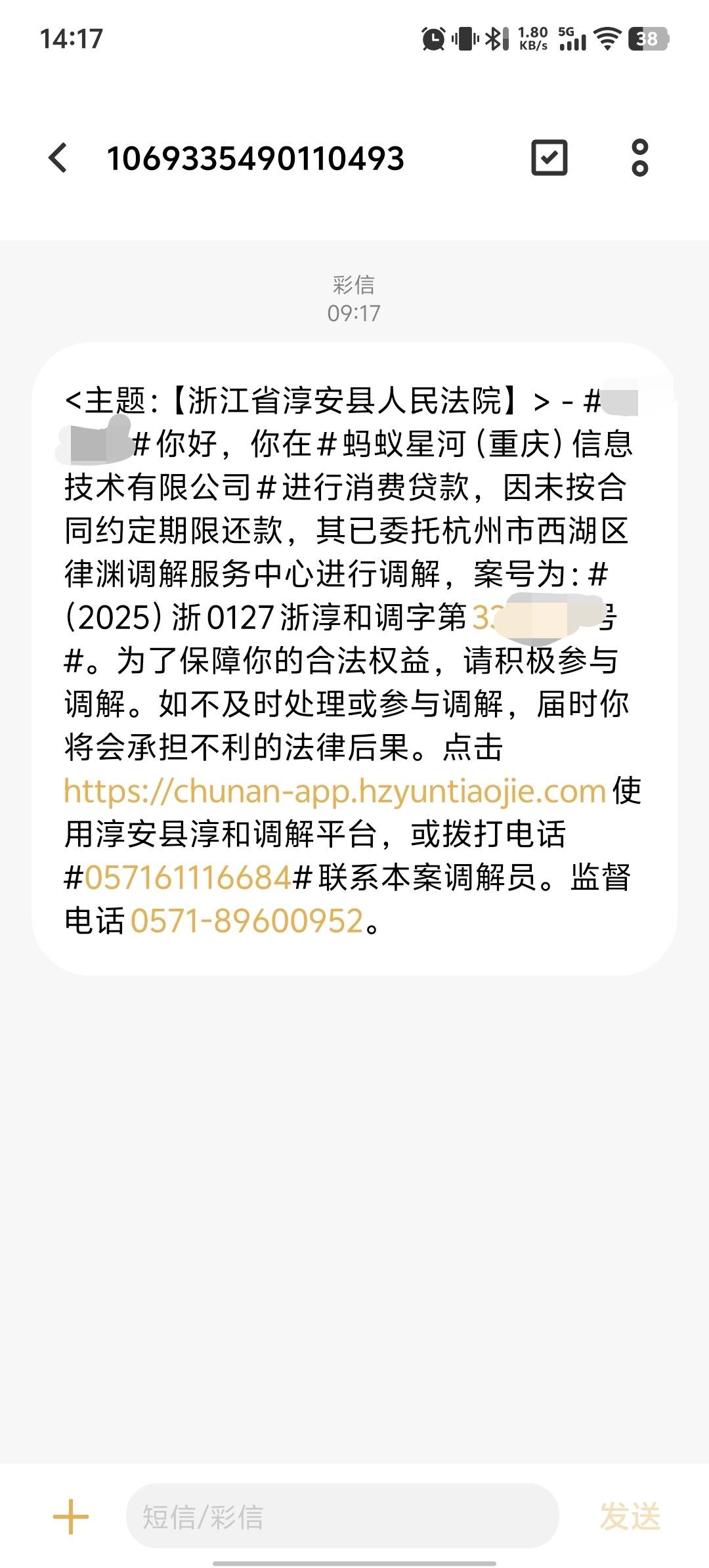Viewport: 709px width, 1568px height.
Task: Tap the plus attachment icon
Action: (70, 1517)
